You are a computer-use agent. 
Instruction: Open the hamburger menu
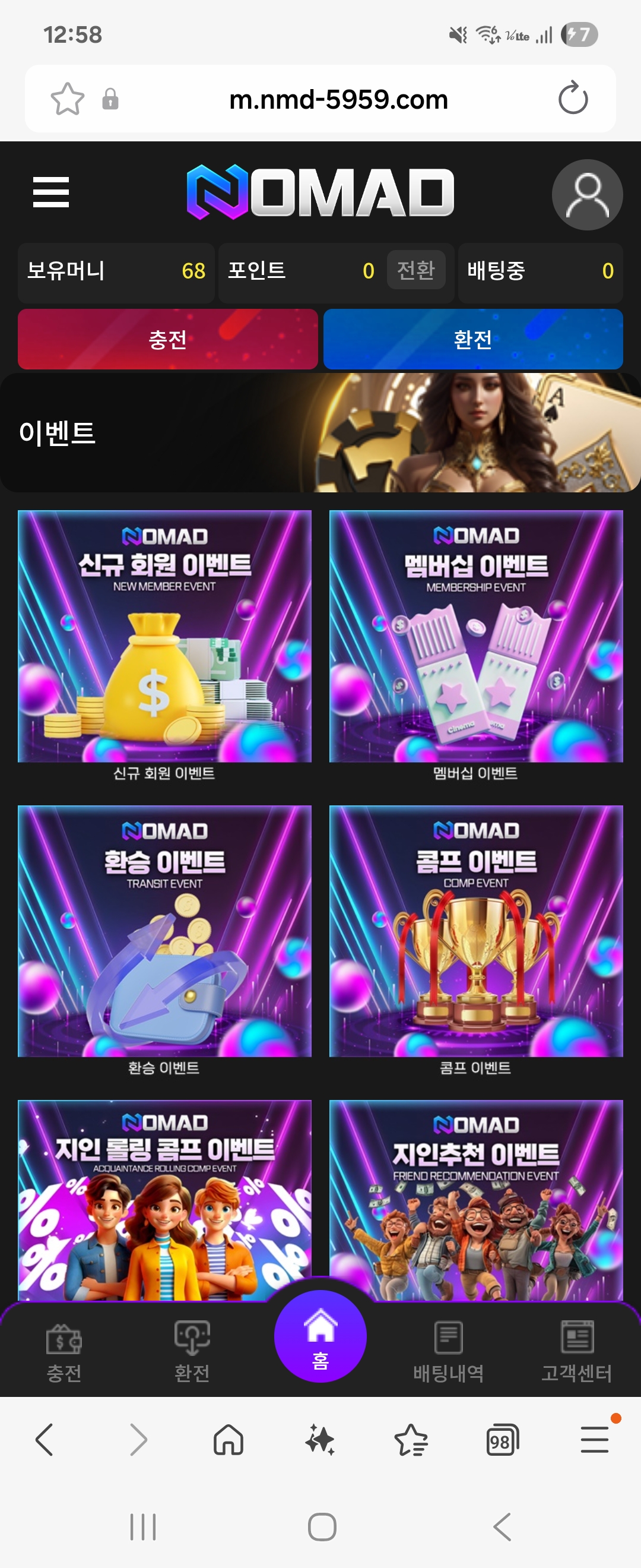[50, 192]
